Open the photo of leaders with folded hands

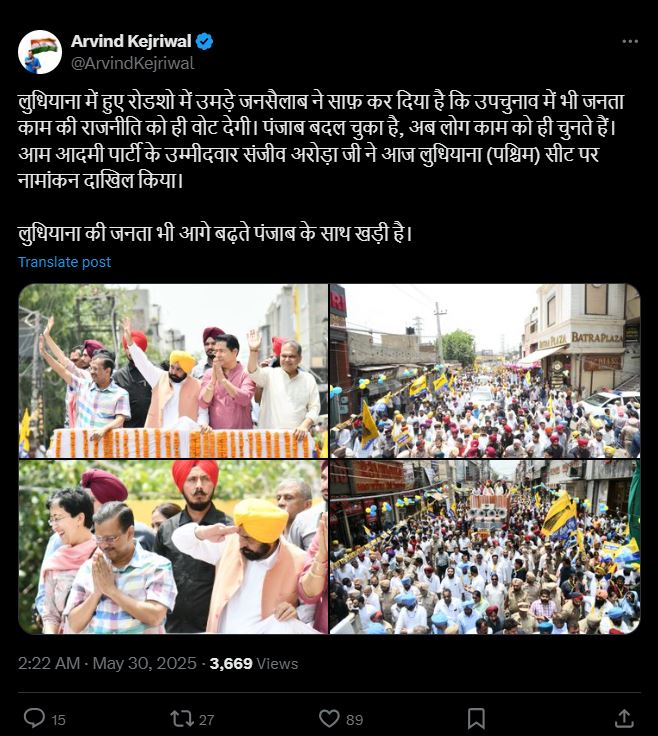(173, 547)
